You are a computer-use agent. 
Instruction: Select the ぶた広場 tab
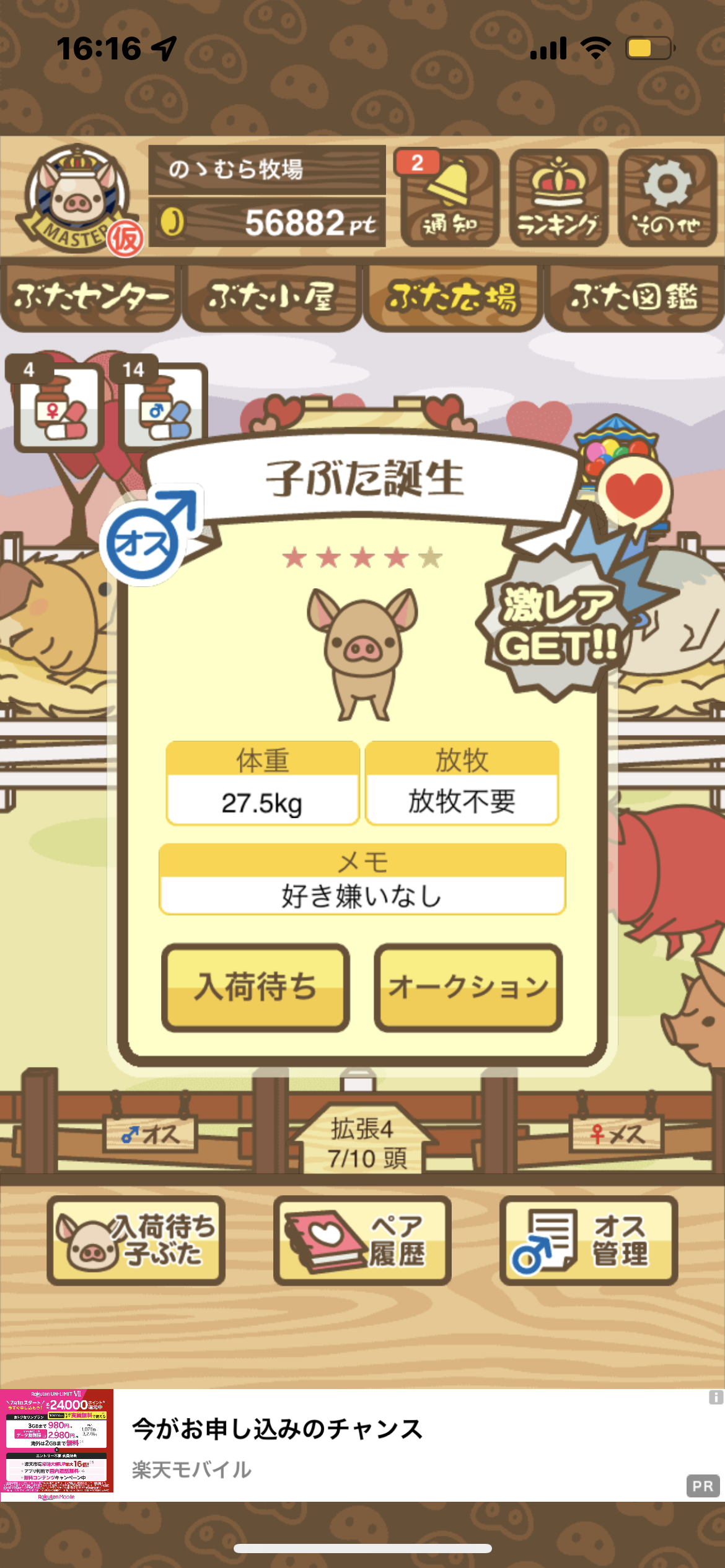(x=452, y=298)
